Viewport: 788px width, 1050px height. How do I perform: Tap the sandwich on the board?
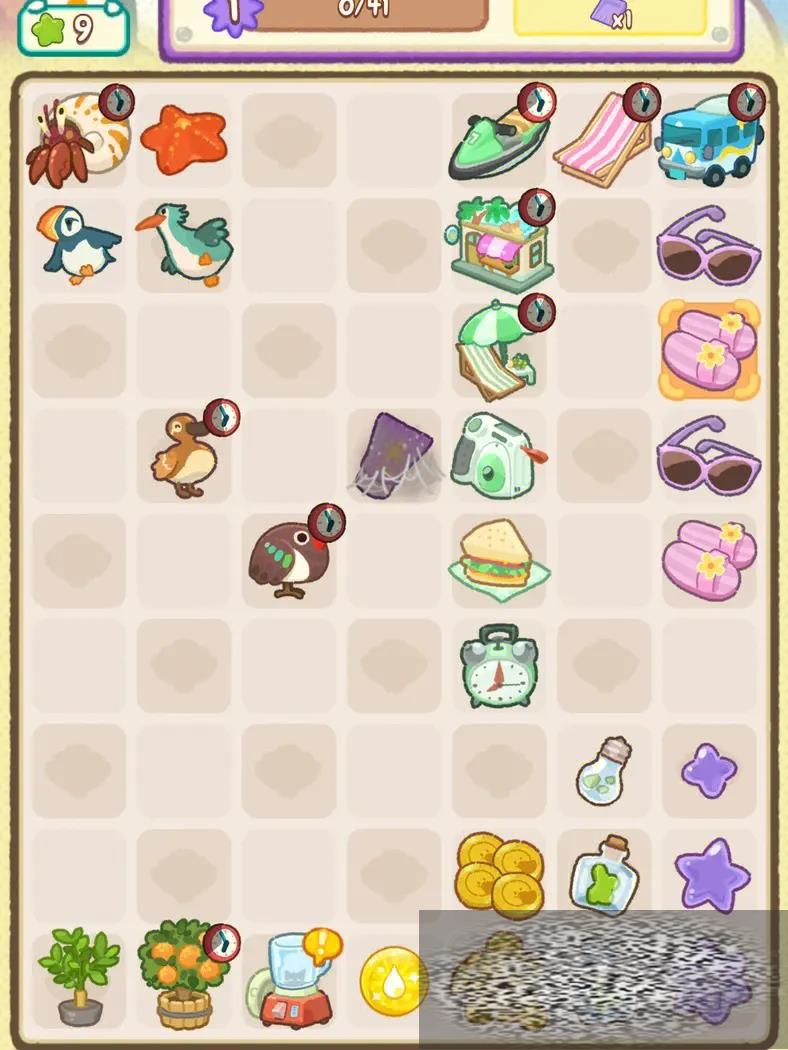point(499,561)
